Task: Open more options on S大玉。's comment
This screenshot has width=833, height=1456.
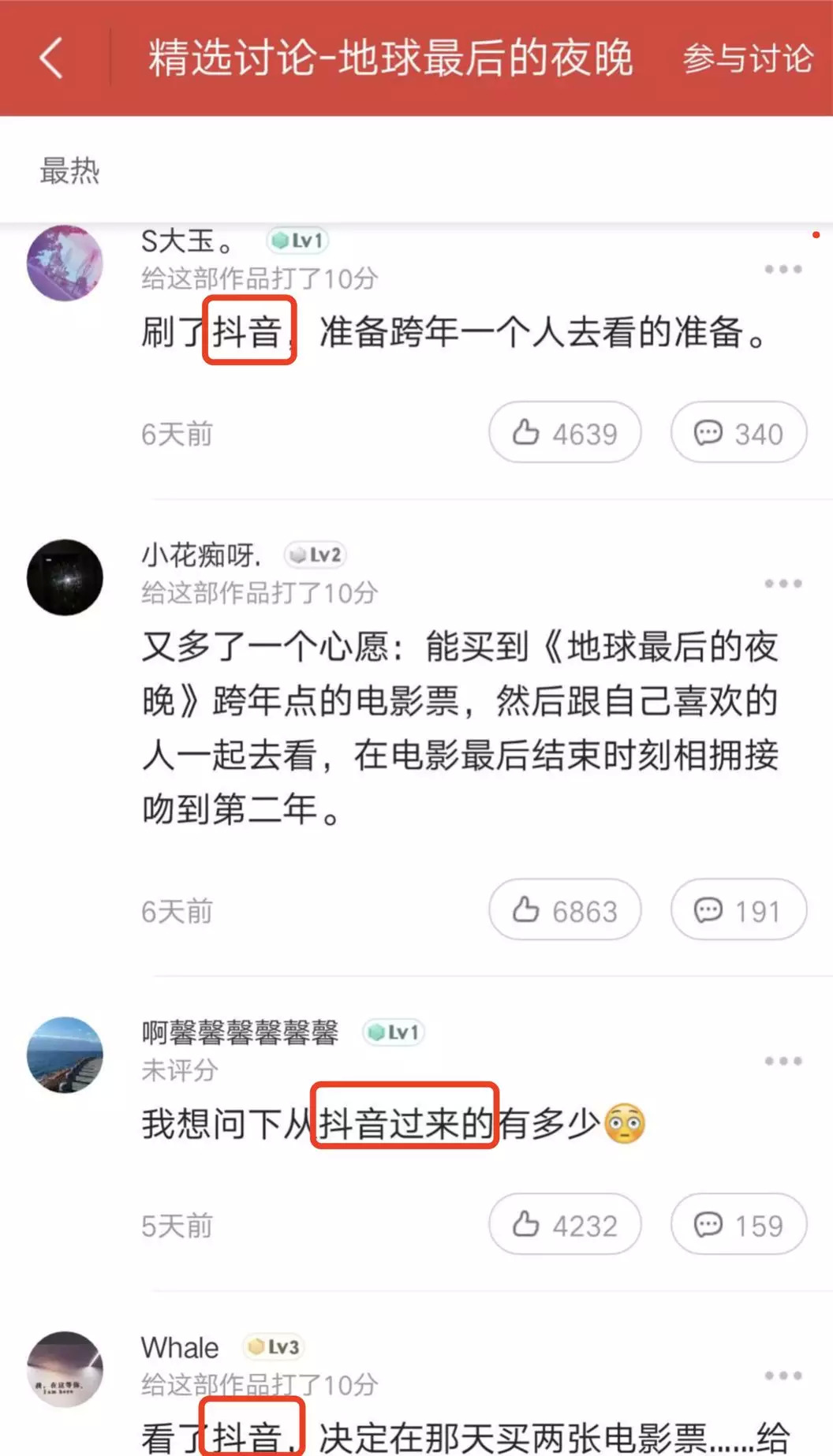Action: [x=783, y=270]
